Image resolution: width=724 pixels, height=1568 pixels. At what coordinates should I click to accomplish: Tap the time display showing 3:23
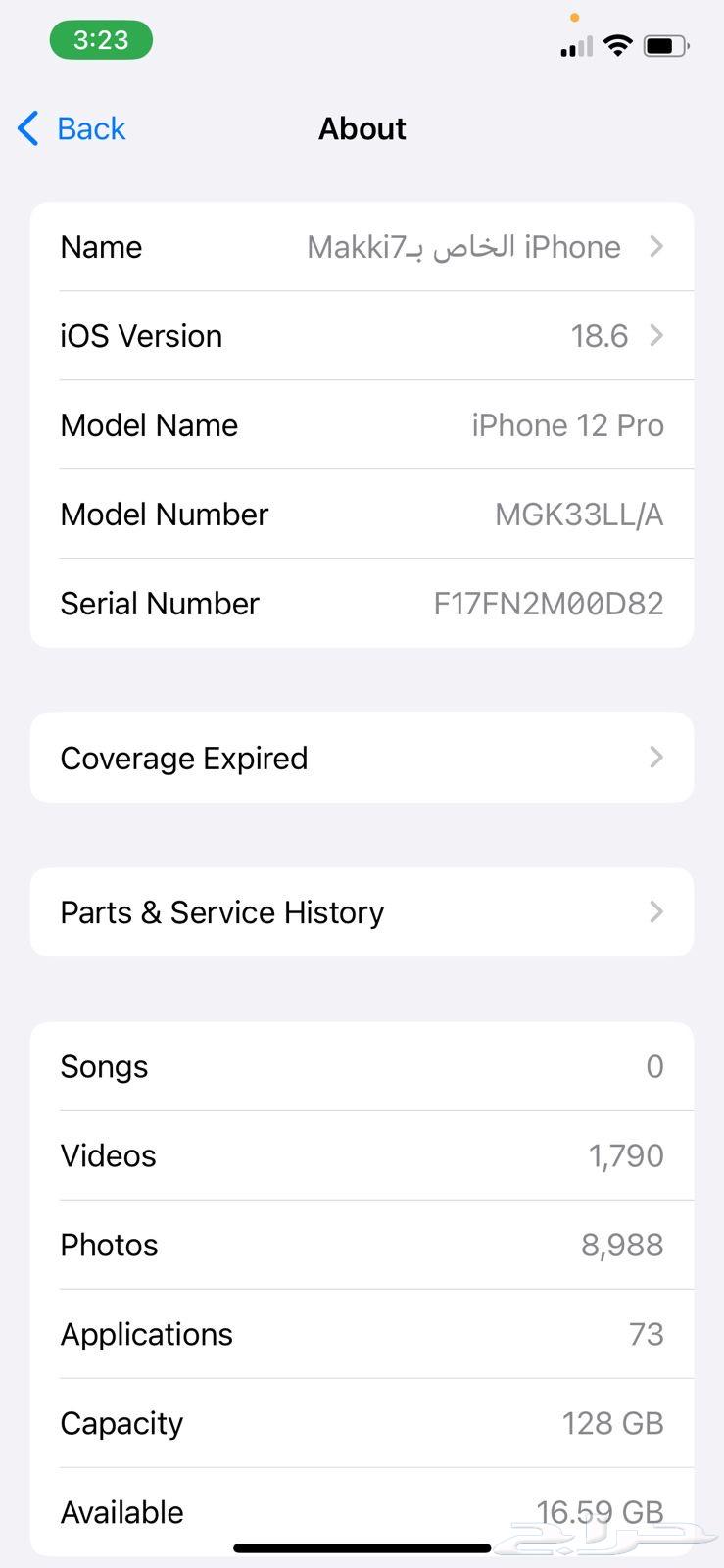(101, 40)
